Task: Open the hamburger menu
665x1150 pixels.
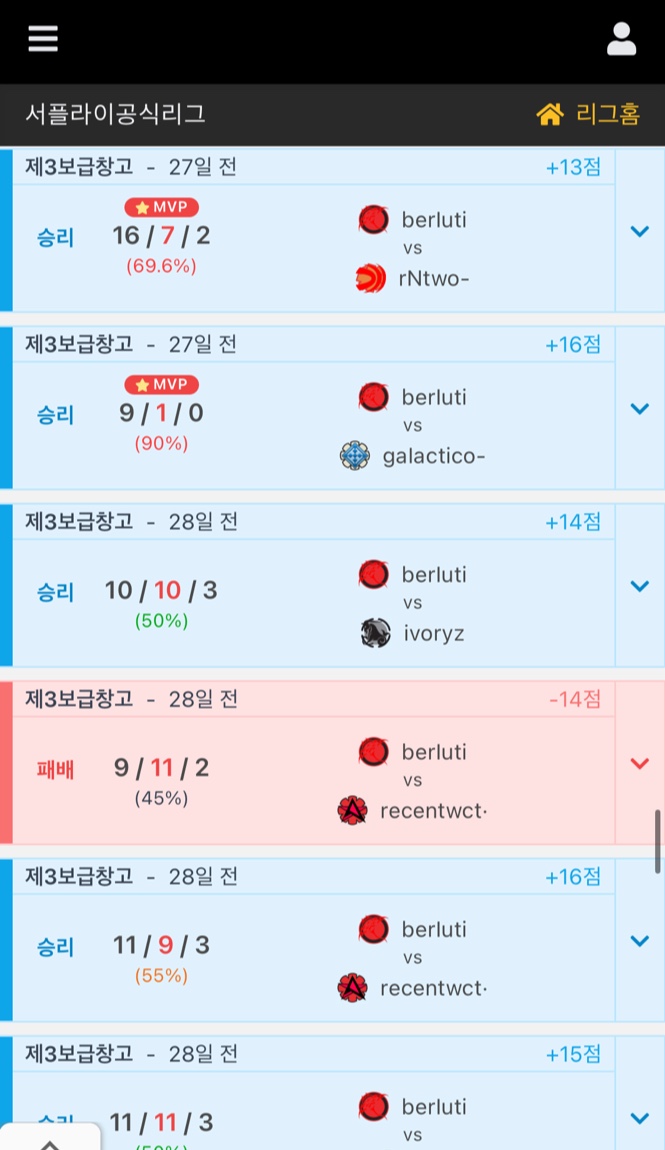Action: [43, 39]
